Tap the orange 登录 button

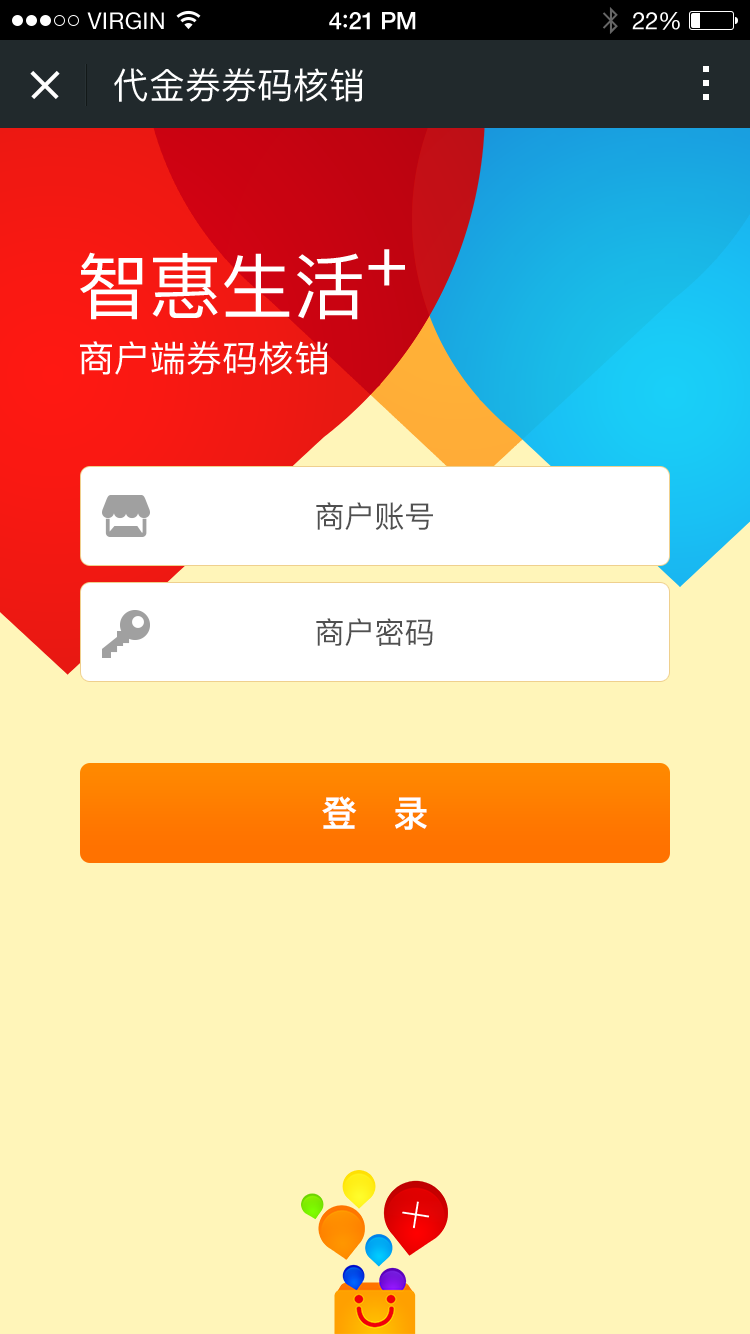click(375, 813)
